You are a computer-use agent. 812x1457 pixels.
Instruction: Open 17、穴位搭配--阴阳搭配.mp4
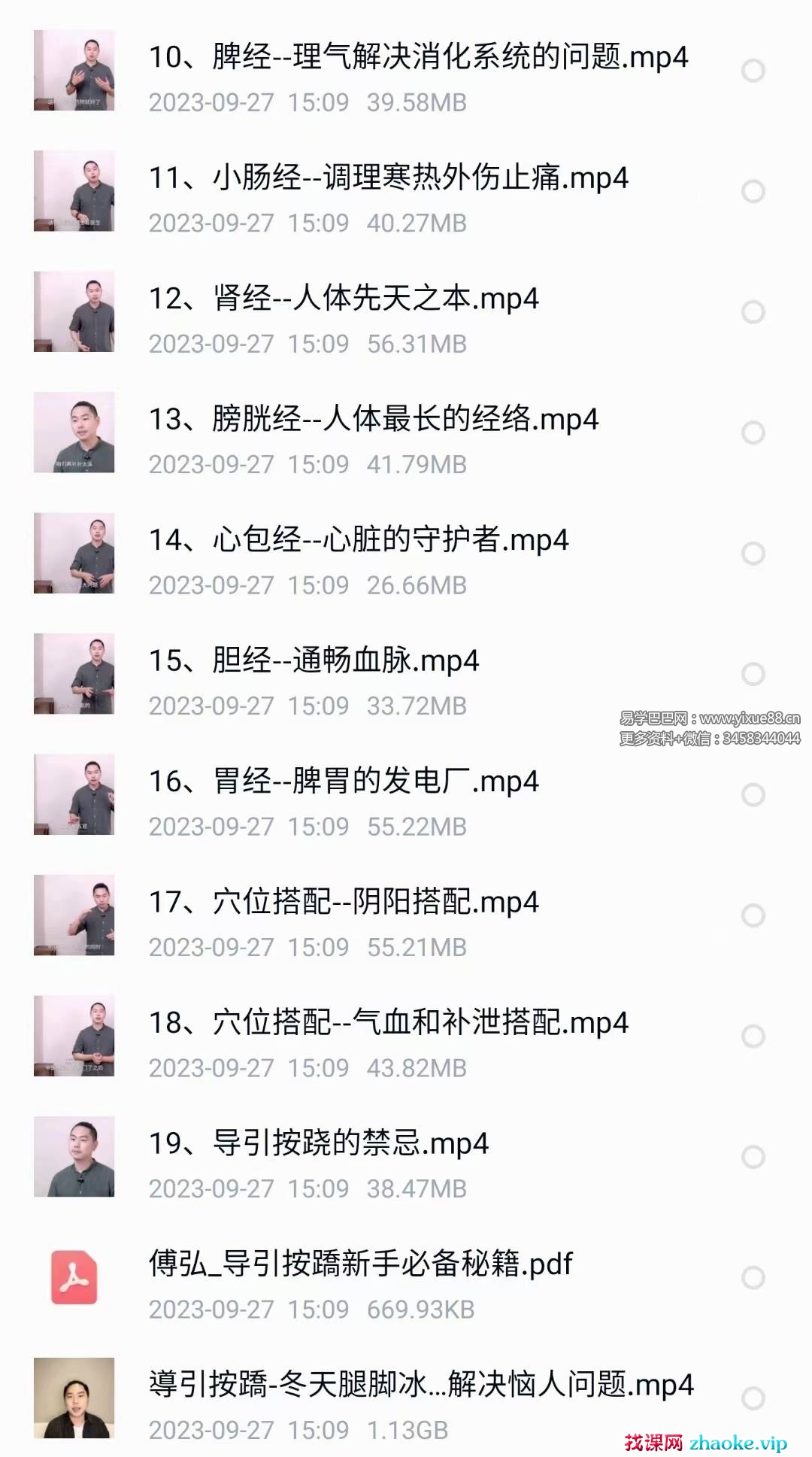(344, 903)
